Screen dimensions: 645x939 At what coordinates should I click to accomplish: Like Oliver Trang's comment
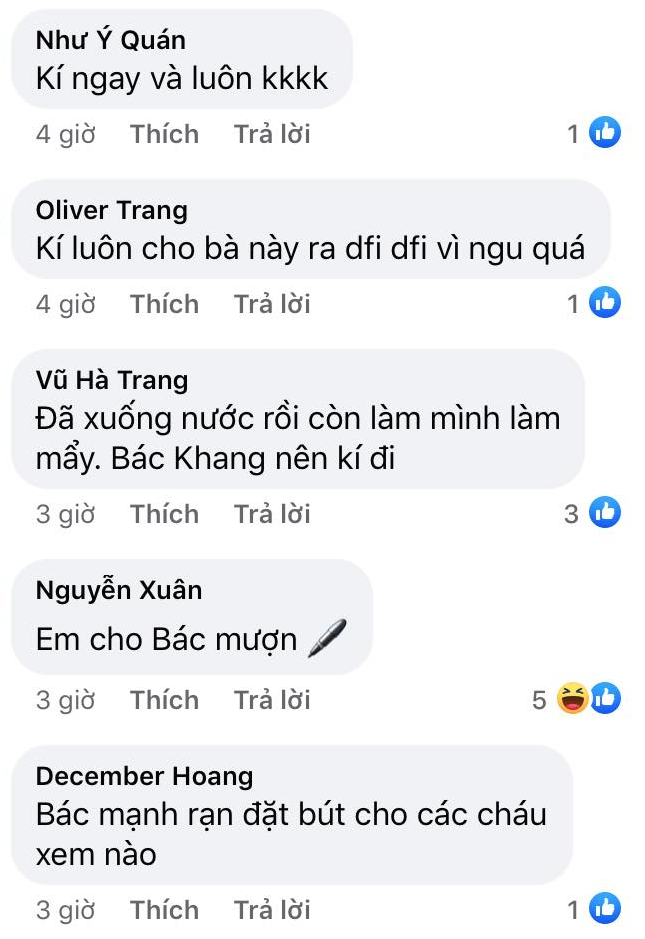point(164,304)
